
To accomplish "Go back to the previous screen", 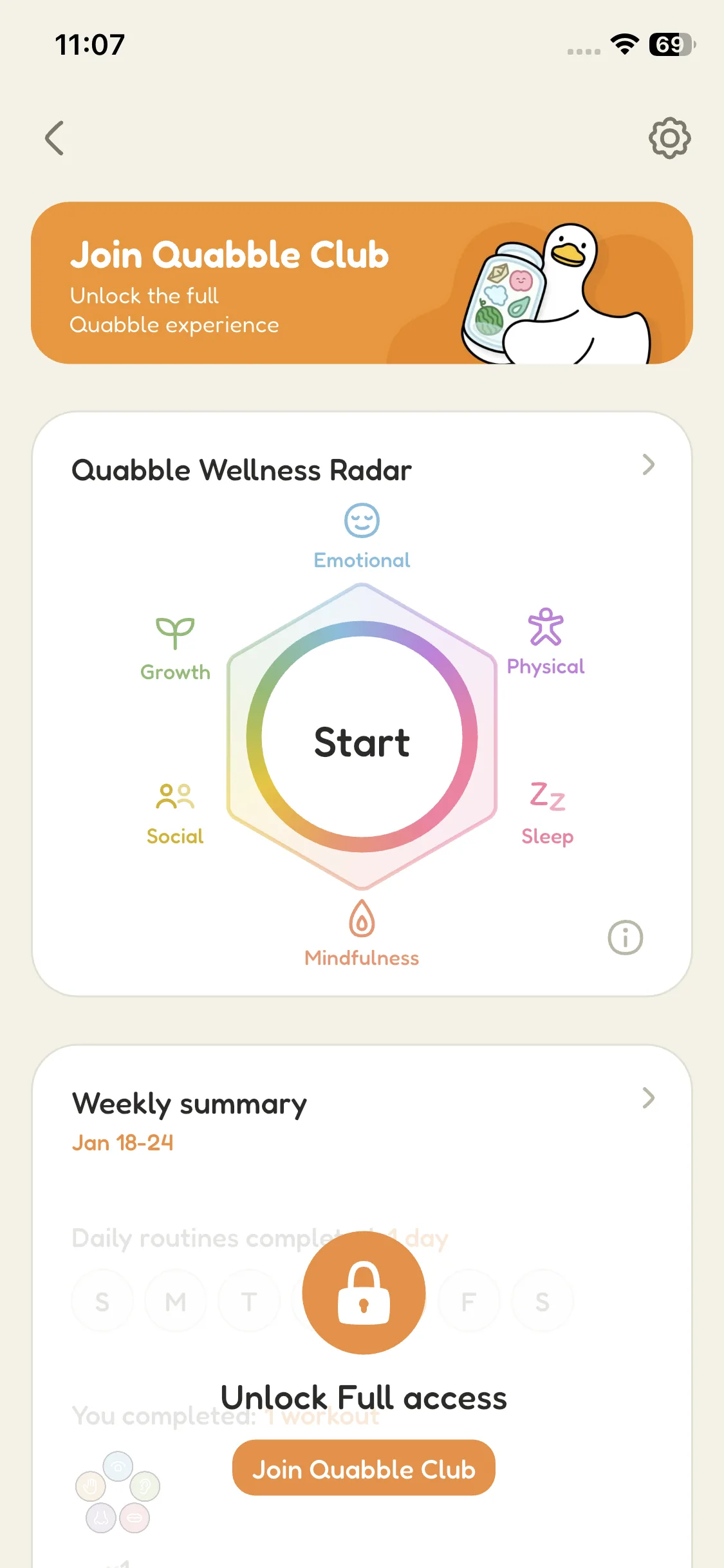I will point(55,138).
